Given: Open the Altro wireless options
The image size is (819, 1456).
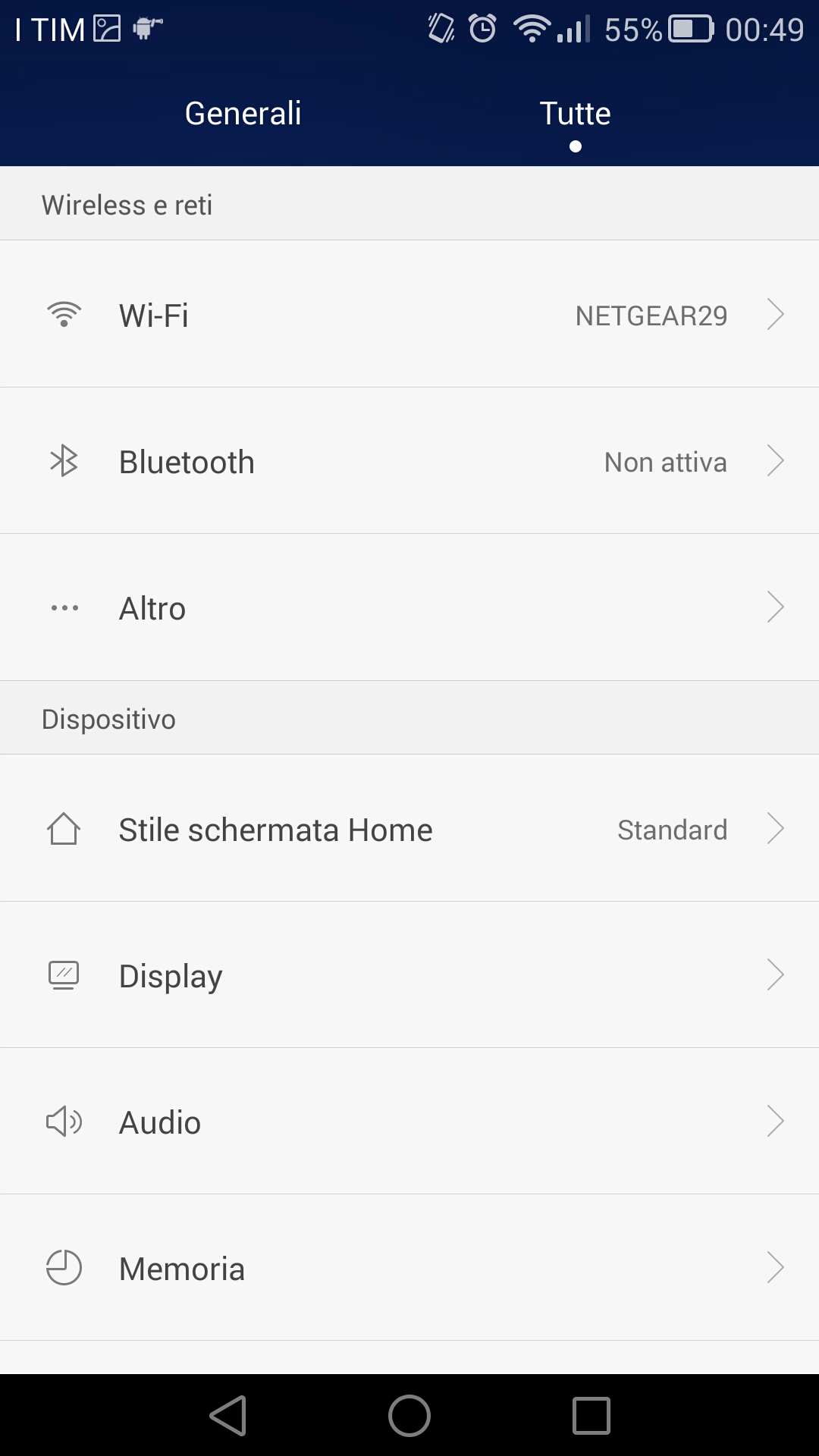Looking at the screenshot, I should pos(409,607).
